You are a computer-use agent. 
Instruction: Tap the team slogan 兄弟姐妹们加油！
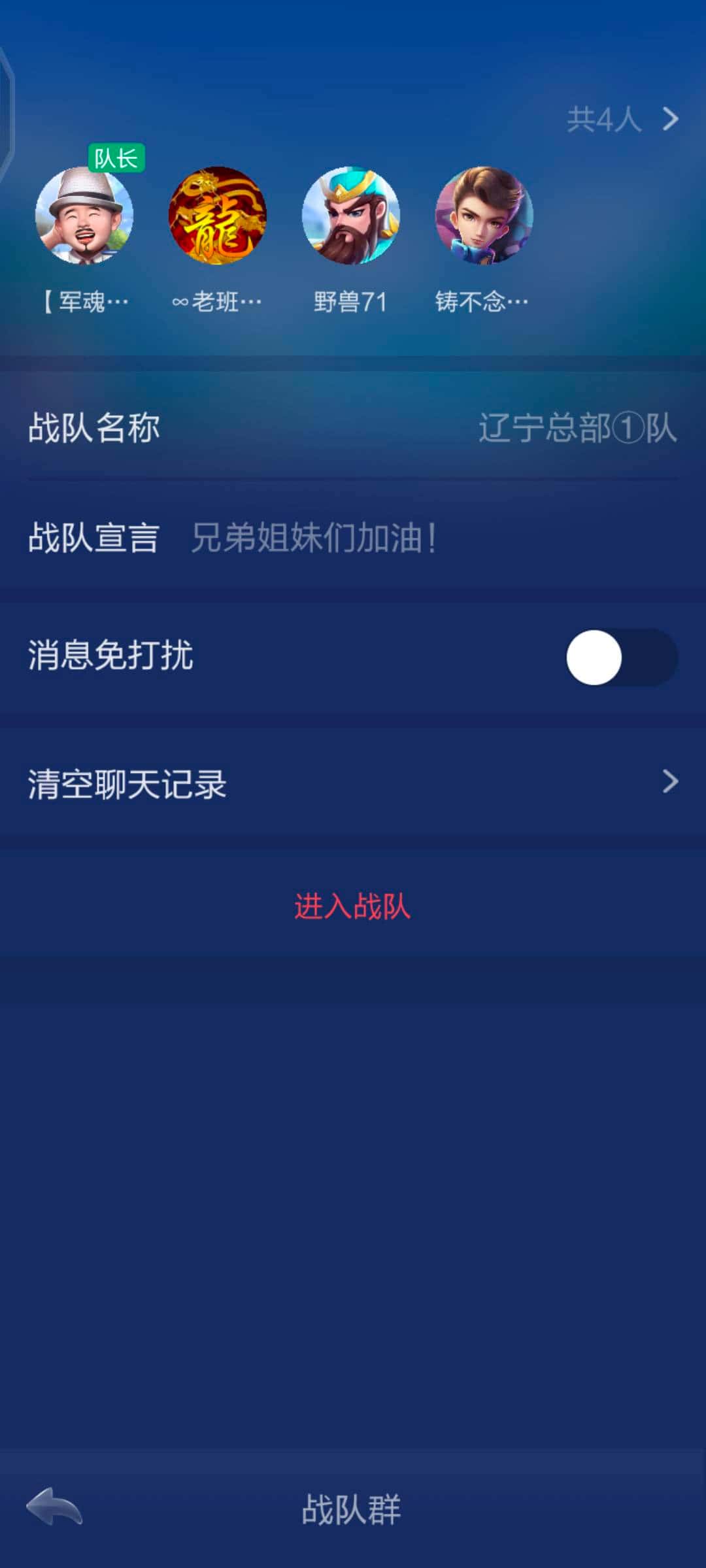(x=314, y=539)
